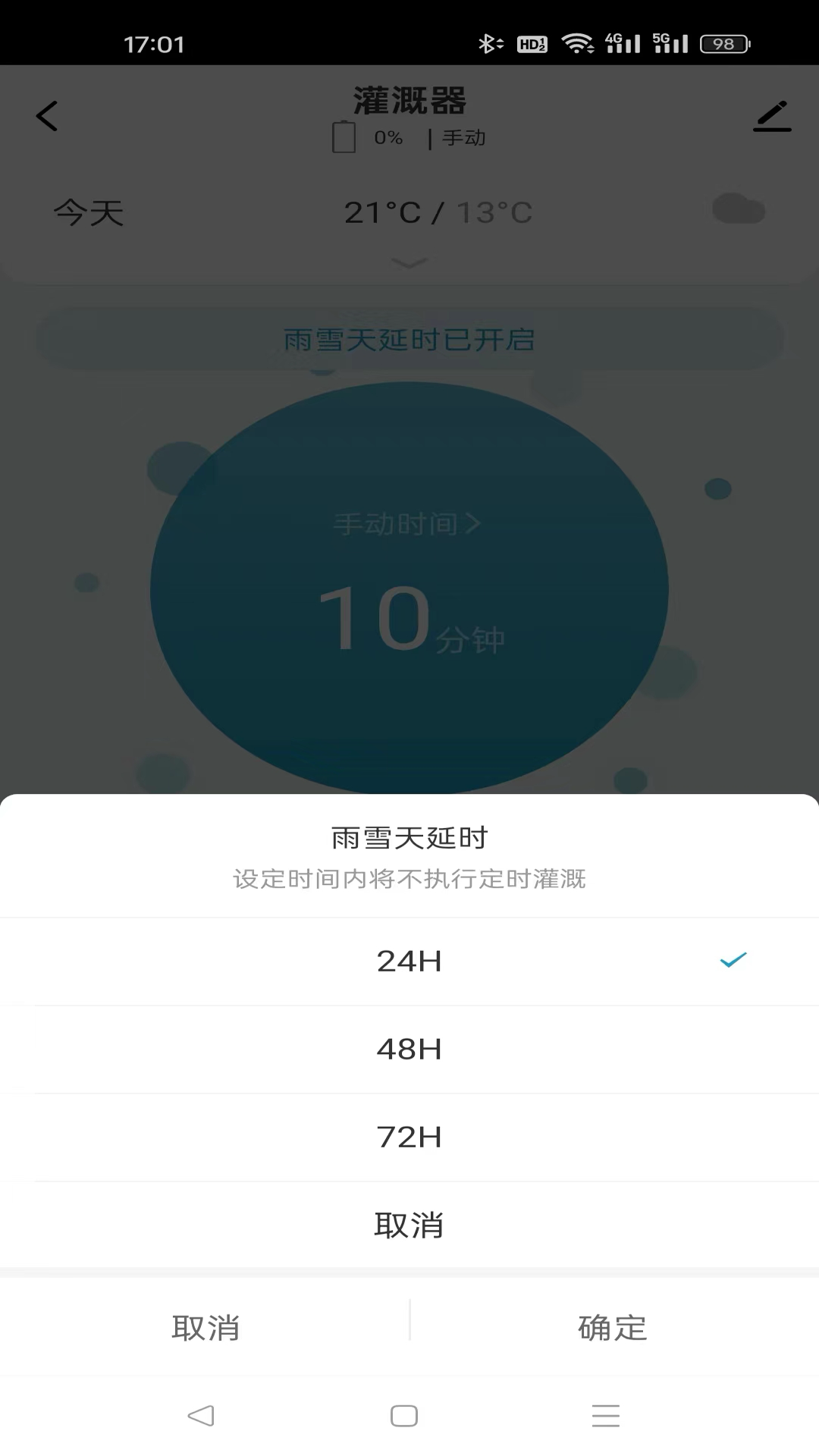Viewport: 819px width, 1456px height.
Task: Tap the Android home navigation icon
Action: (404, 1415)
